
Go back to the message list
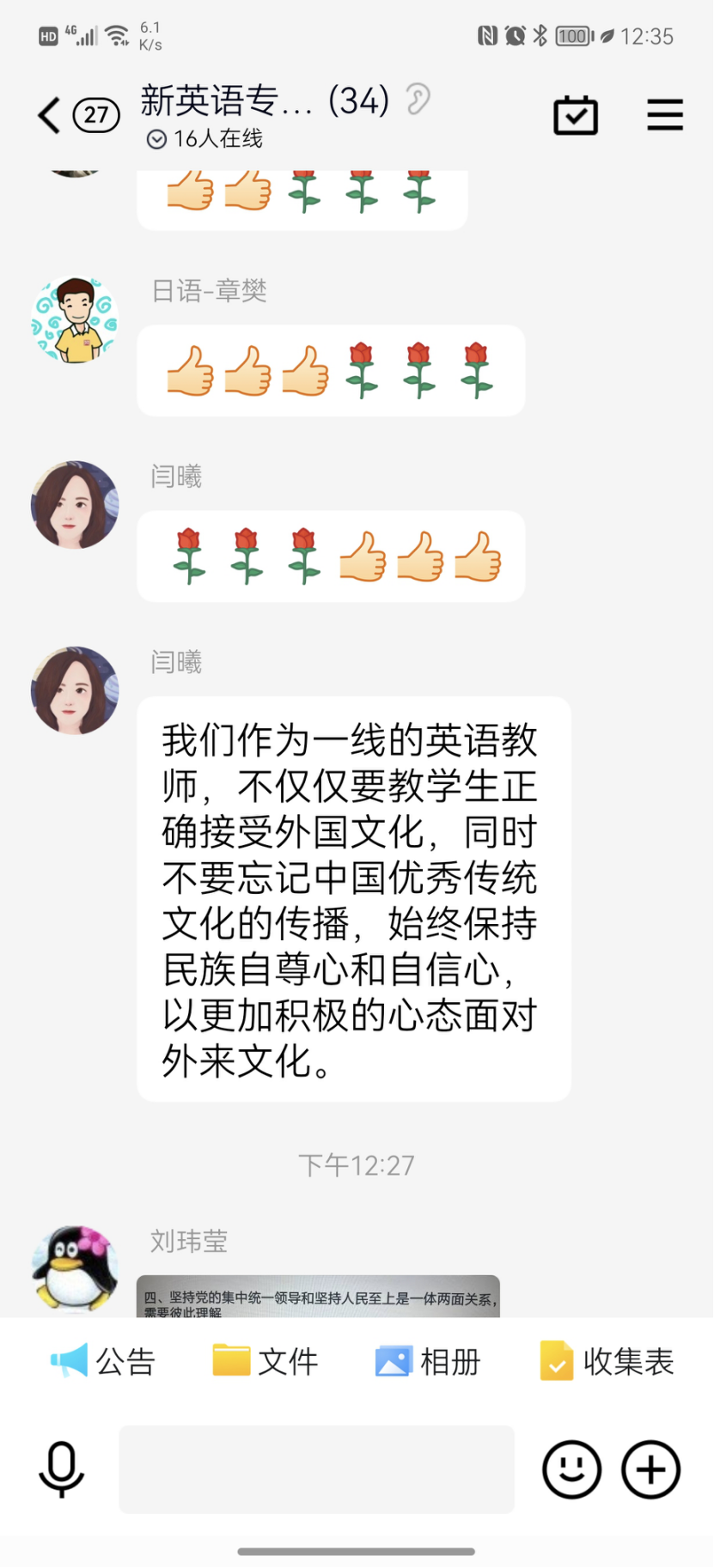[x=50, y=115]
